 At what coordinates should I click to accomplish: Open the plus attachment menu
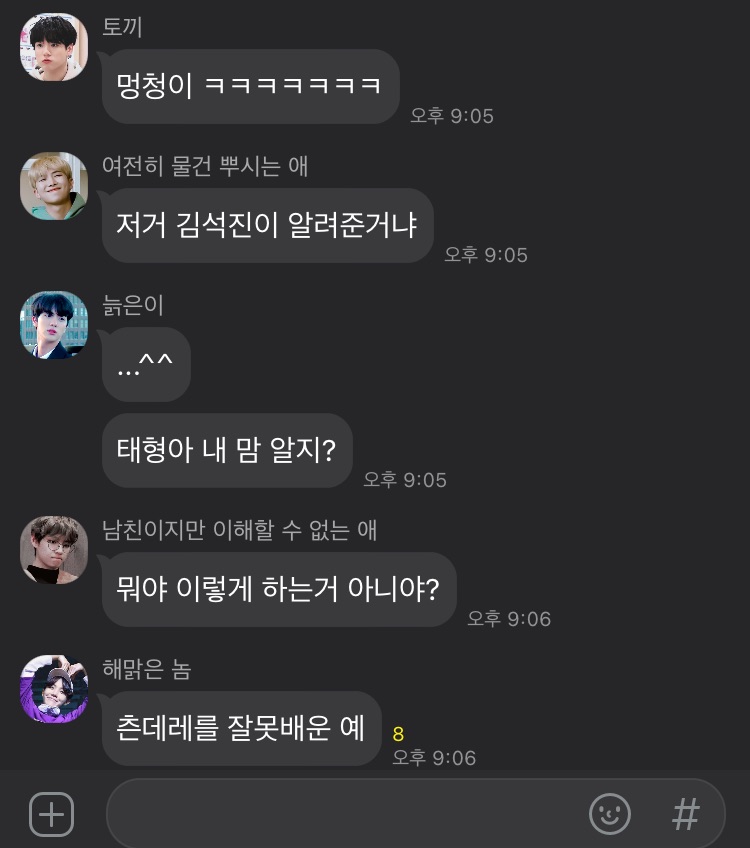(51, 814)
